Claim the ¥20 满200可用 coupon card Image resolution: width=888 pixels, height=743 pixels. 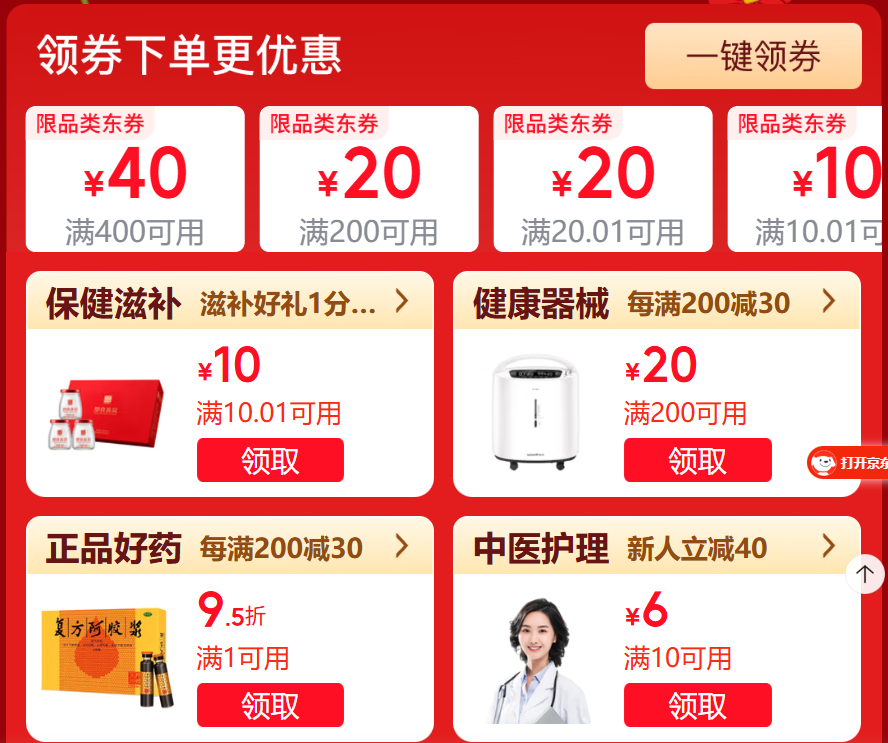pyautogui.click(x=369, y=179)
